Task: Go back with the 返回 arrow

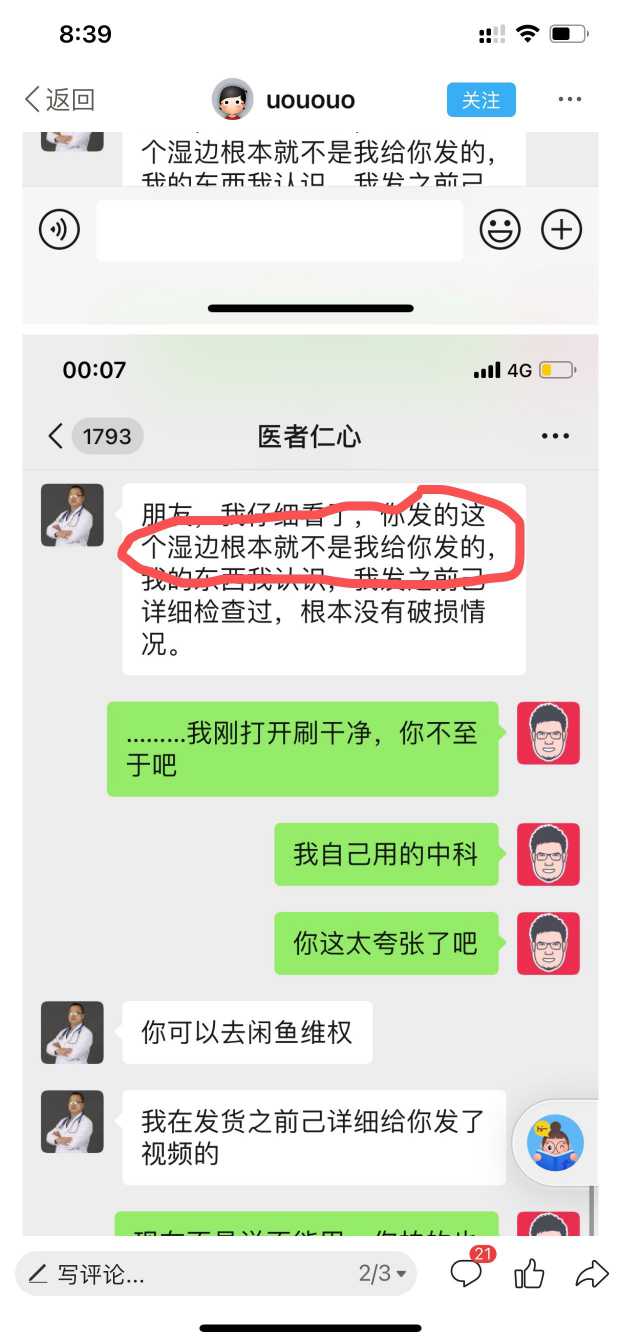Action: tap(58, 100)
